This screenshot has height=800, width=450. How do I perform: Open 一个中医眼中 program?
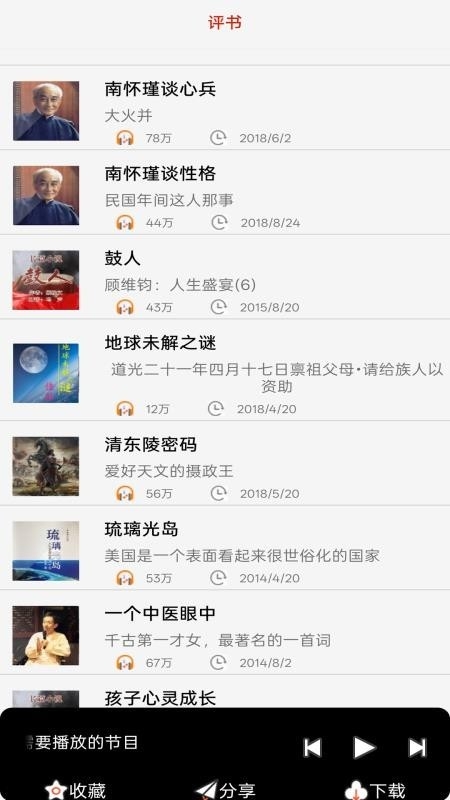(x=225, y=632)
